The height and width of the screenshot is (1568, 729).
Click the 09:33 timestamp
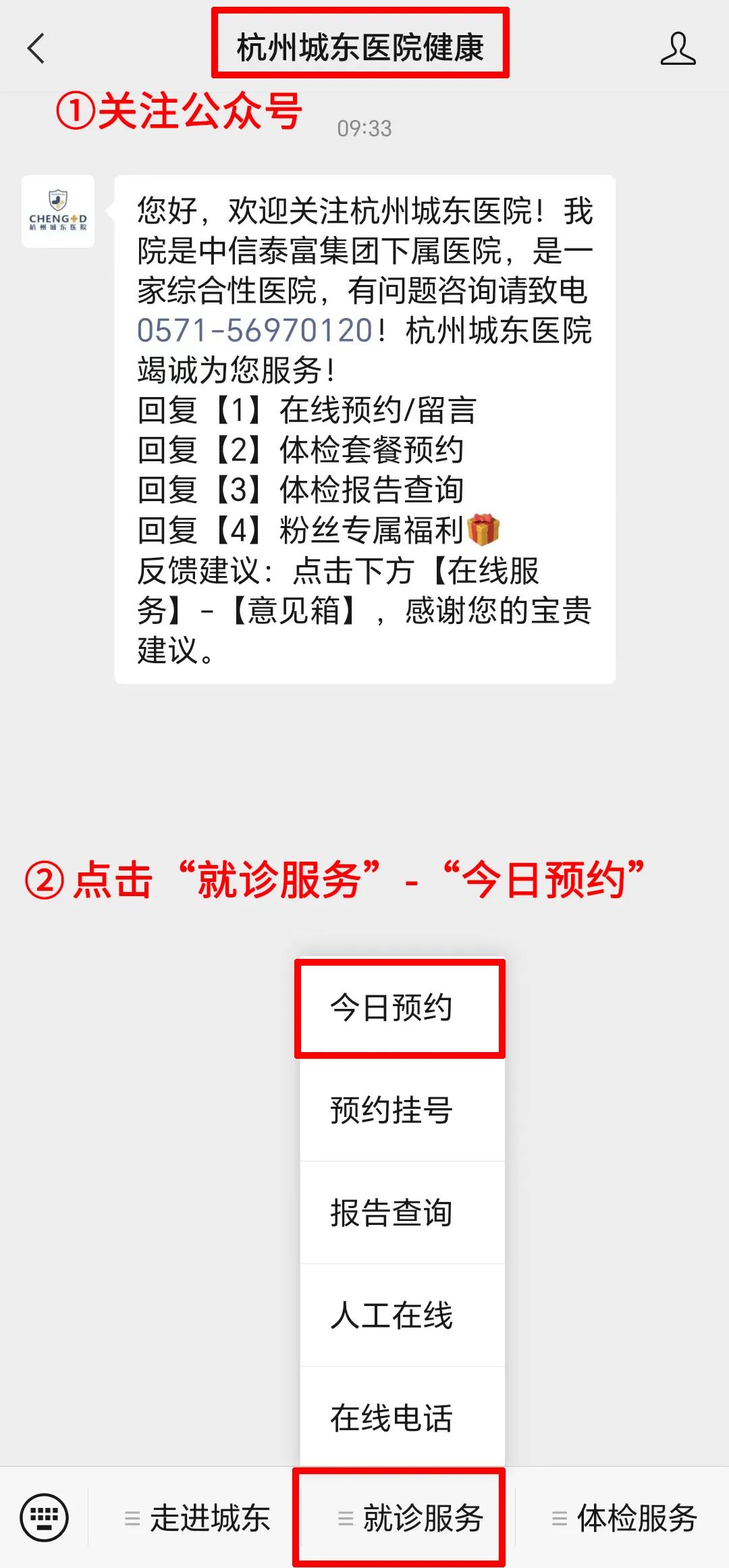point(364,127)
